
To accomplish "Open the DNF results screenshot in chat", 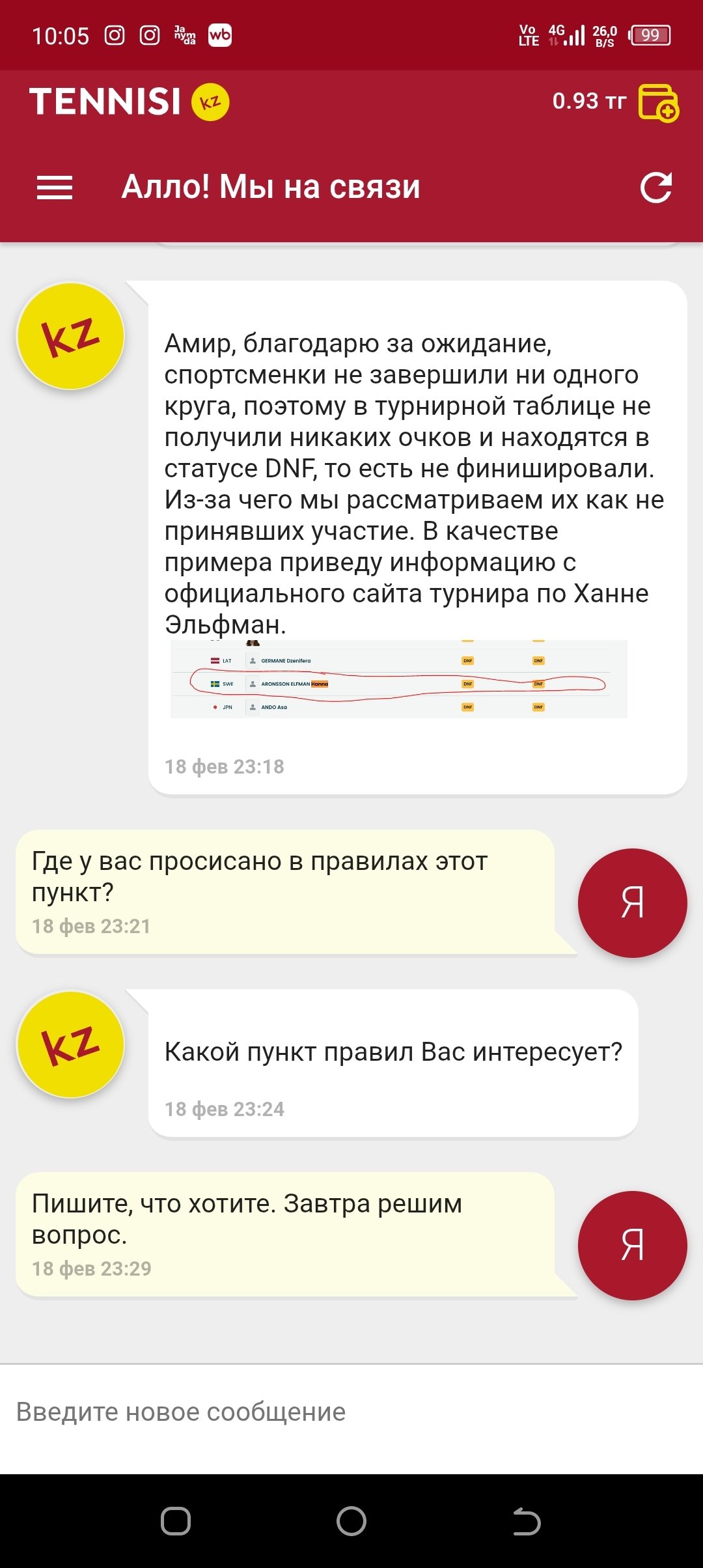I will coord(398,680).
